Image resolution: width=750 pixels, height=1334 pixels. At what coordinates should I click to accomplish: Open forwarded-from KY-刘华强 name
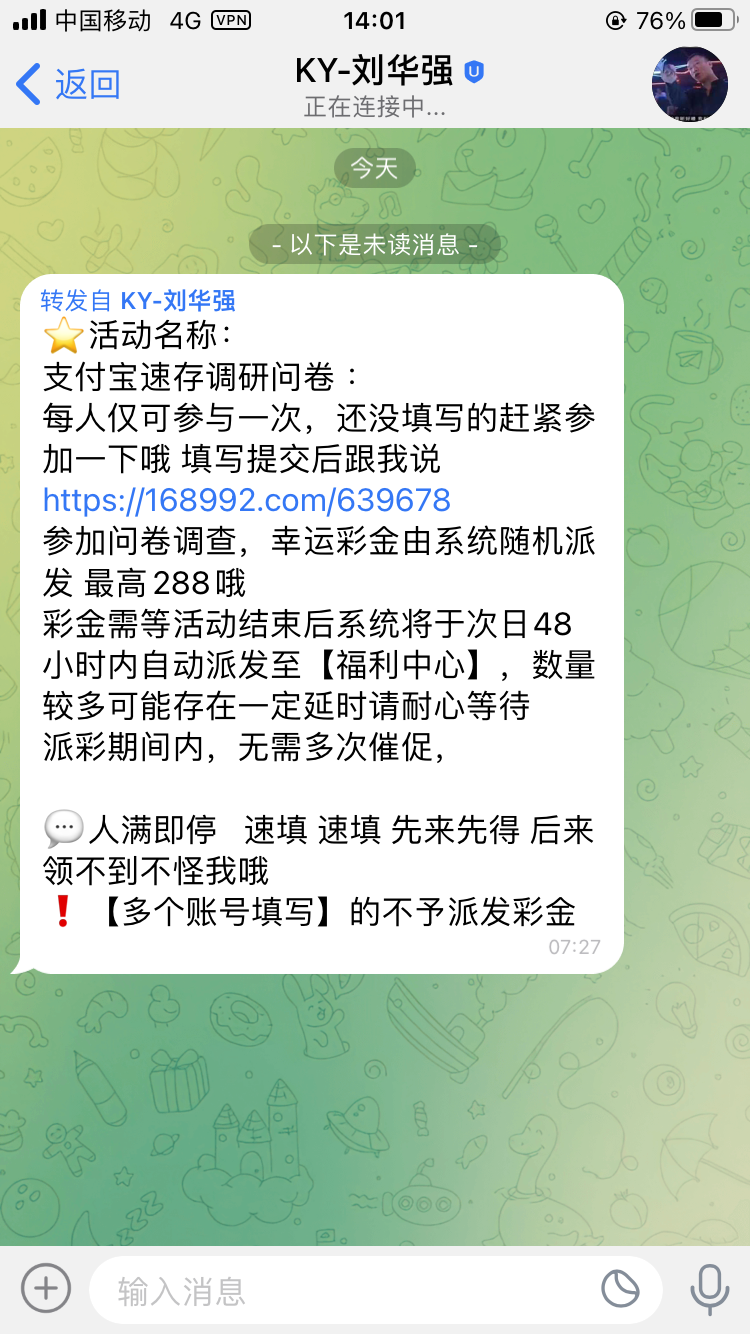[x=177, y=300]
